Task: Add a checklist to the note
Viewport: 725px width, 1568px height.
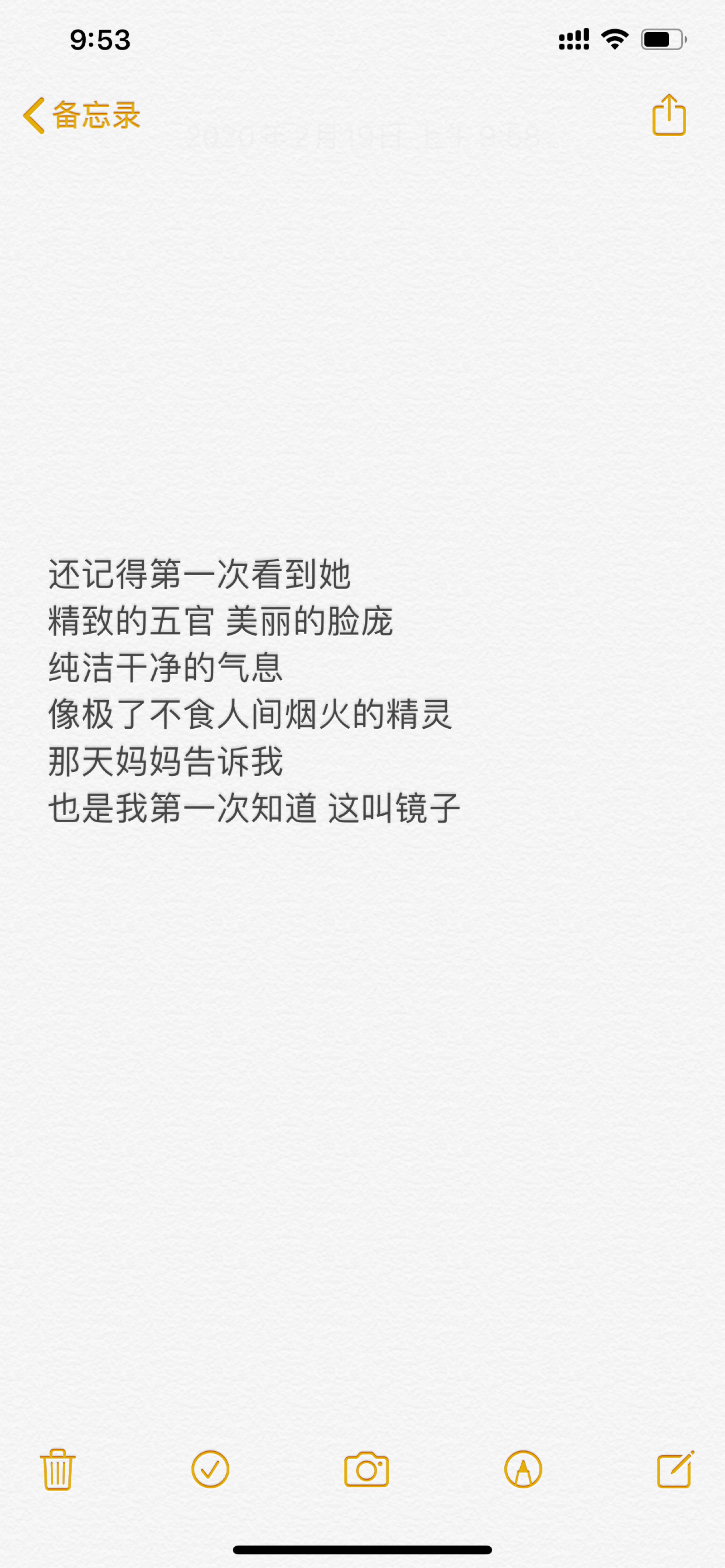Action: (x=210, y=1469)
